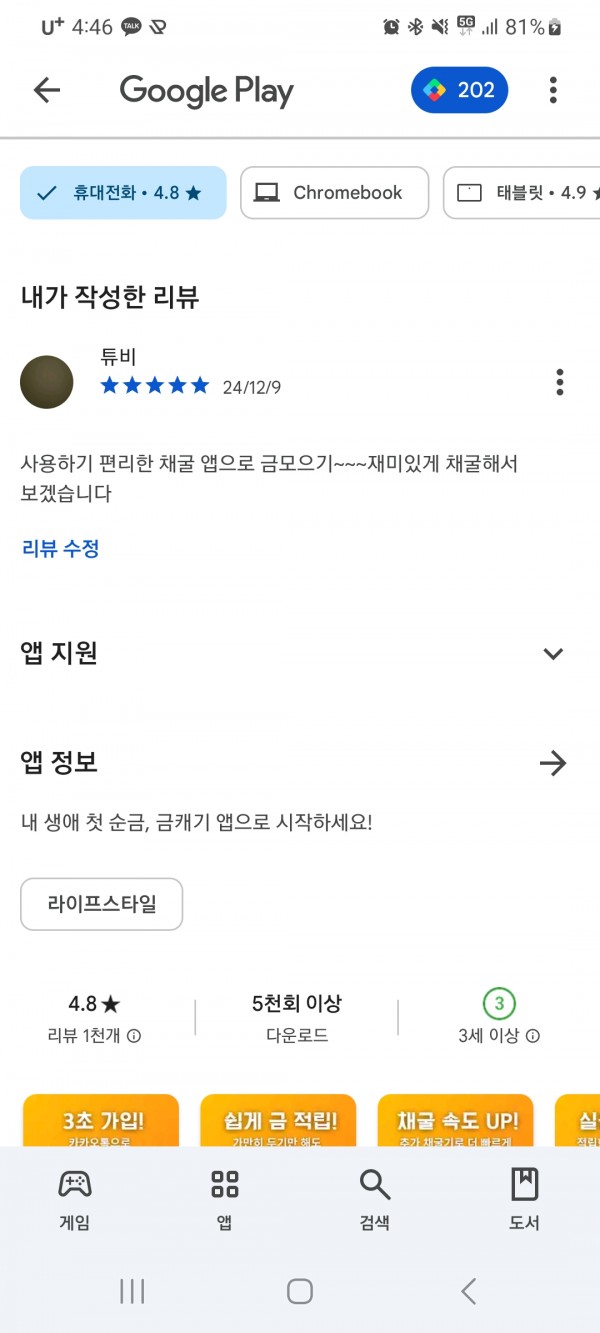Open the 3초 가입 screenshot
Viewport: 600px width, 1333px height.
click(100, 1121)
